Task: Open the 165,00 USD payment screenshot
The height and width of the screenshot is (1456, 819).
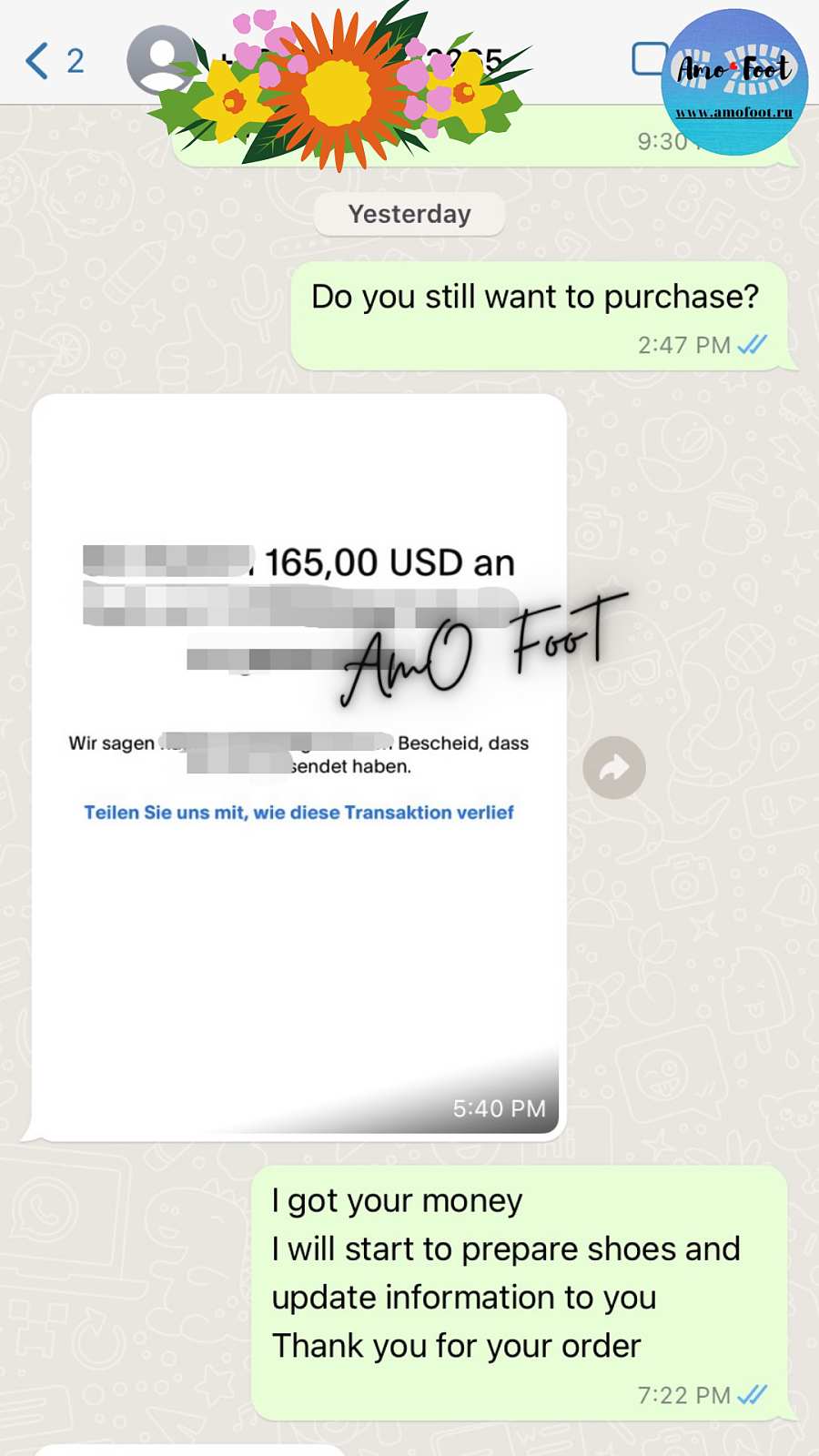Action: pos(298,766)
